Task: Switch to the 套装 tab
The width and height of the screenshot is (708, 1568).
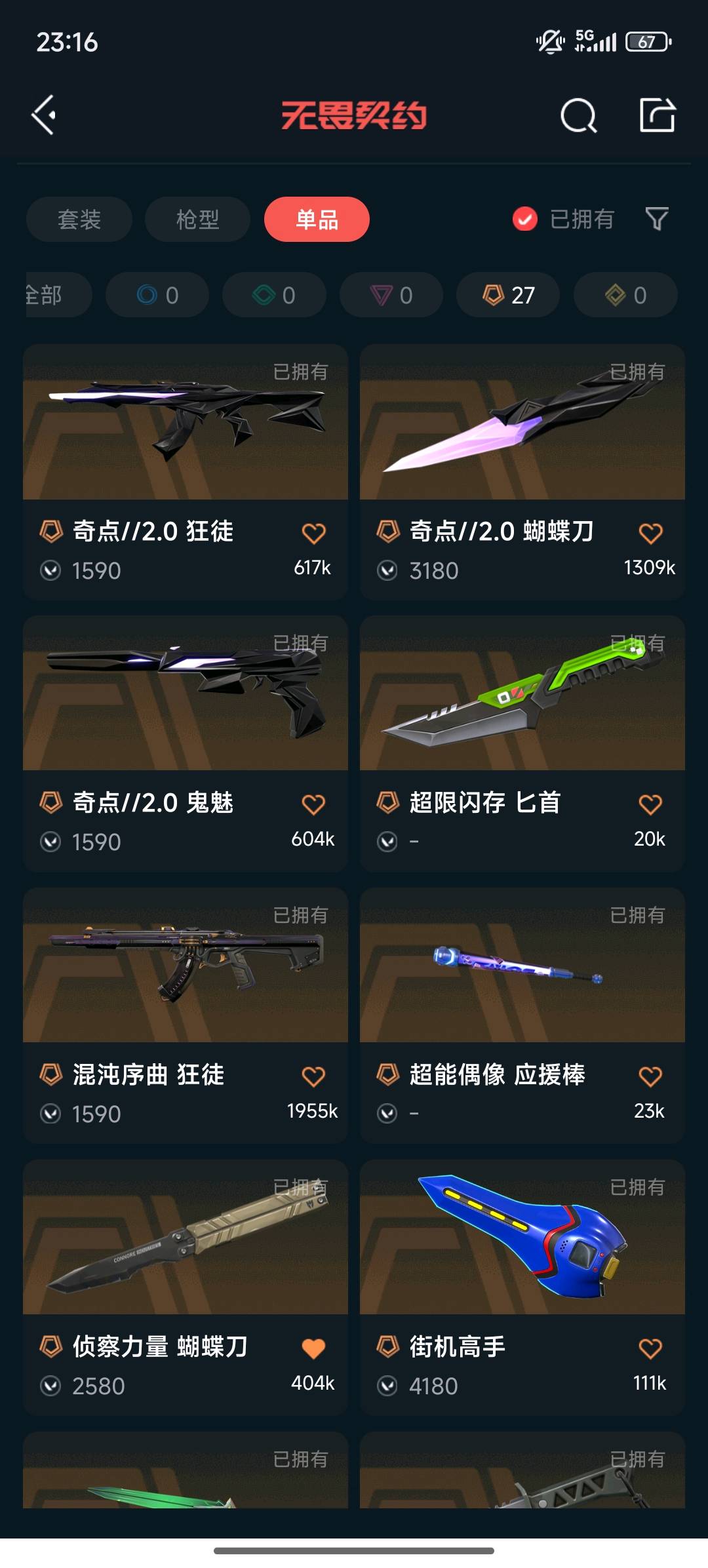Action: pos(79,219)
